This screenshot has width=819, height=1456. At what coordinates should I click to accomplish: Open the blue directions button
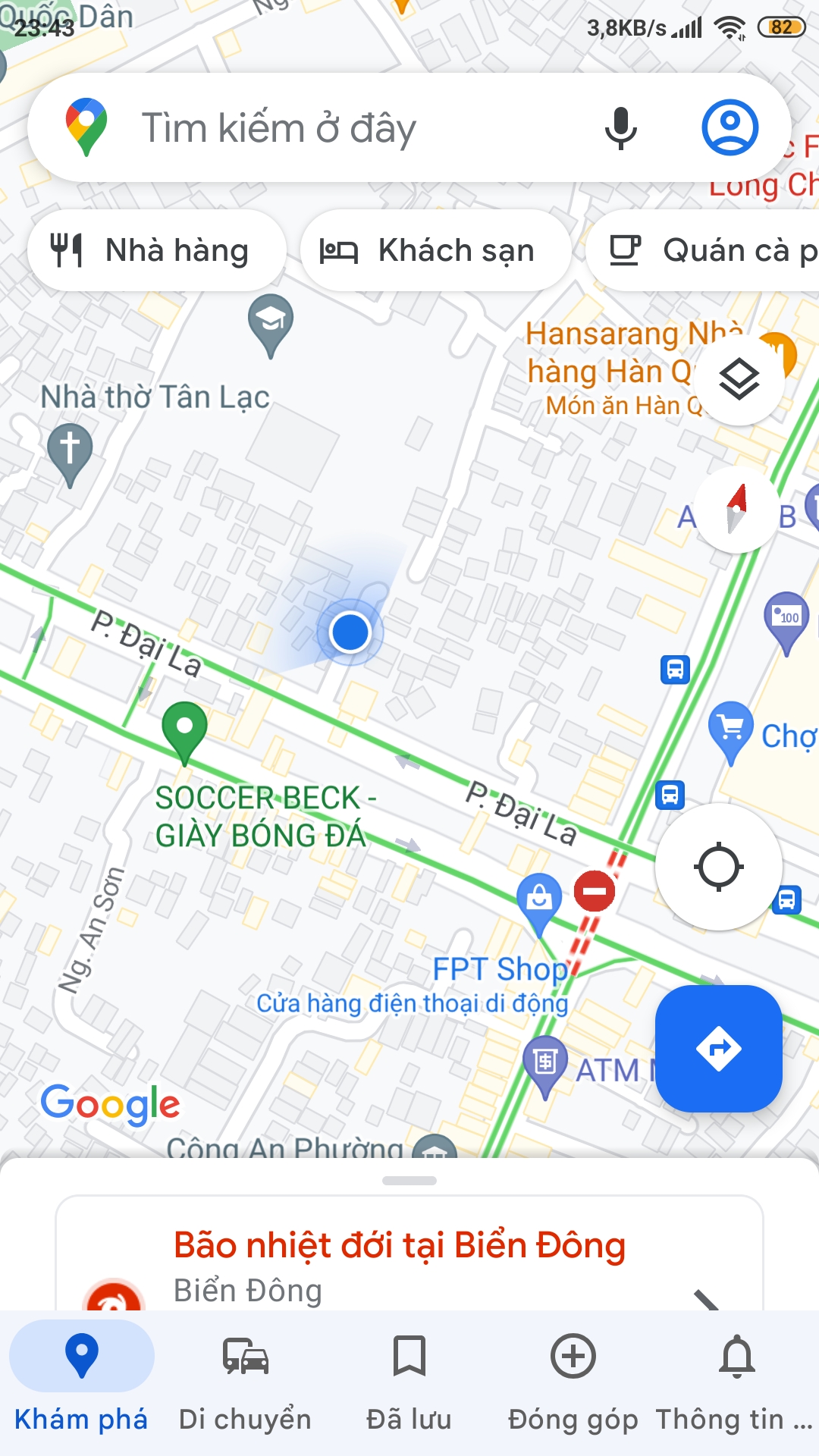click(x=718, y=1049)
